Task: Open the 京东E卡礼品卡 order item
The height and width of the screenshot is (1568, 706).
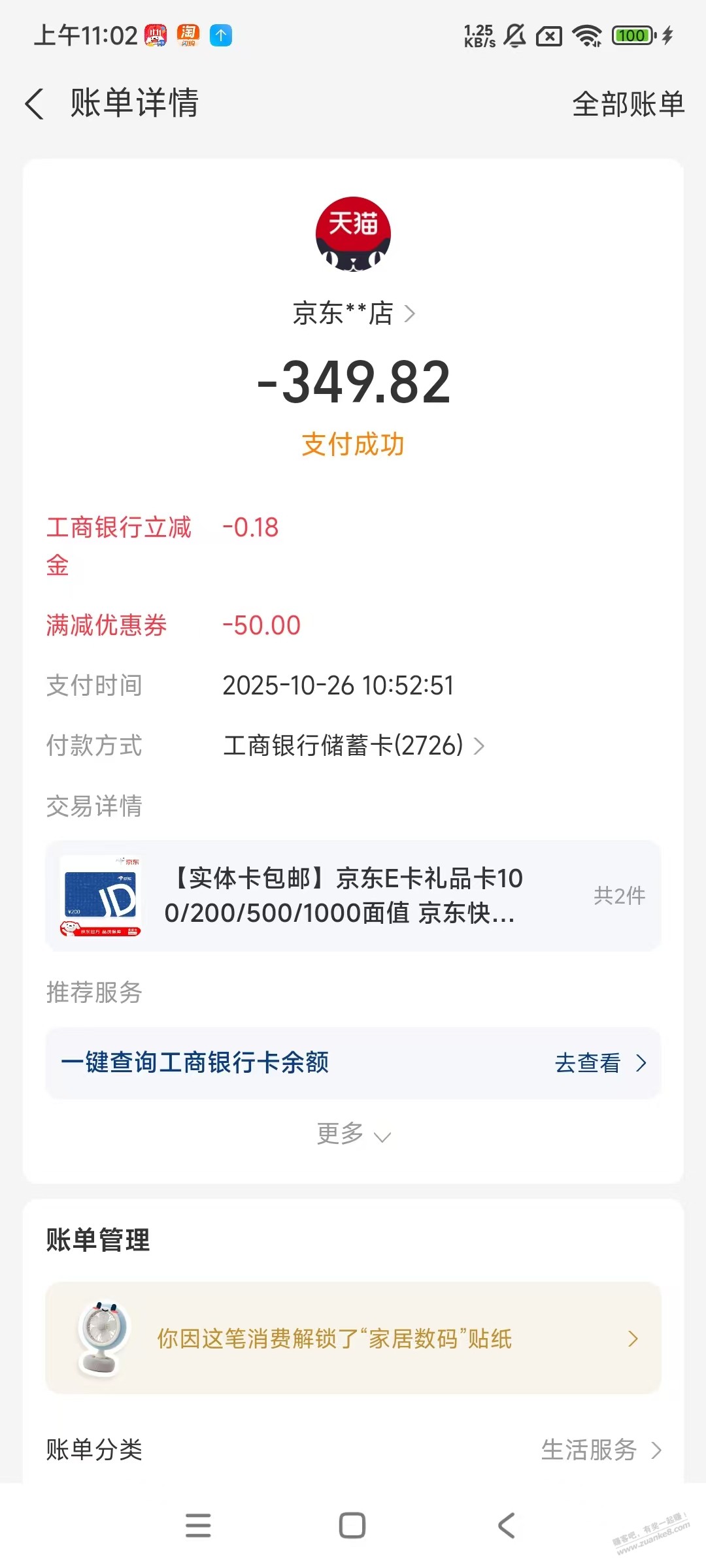Action: 353,895
